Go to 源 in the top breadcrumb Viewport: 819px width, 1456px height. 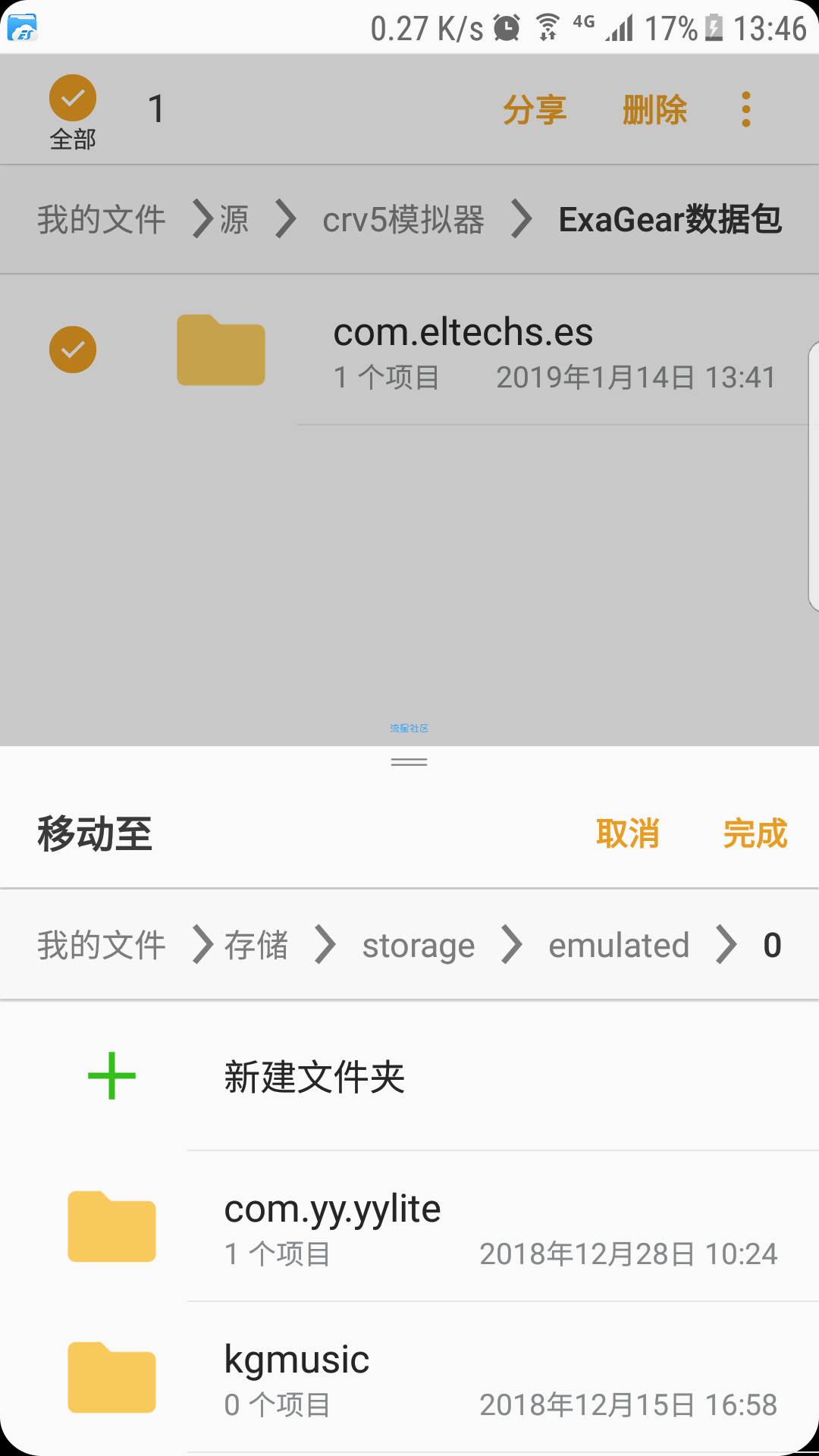pos(235,220)
